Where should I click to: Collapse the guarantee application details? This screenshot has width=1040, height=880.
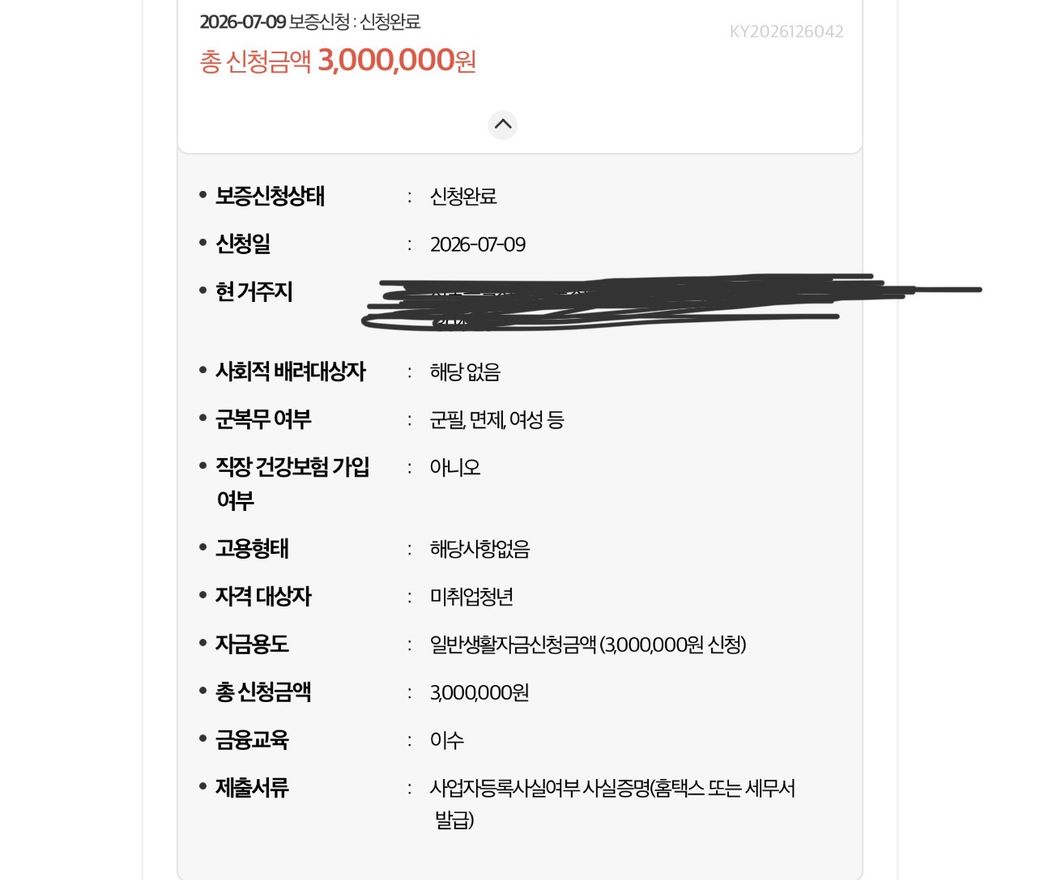click(x=503, y=125)
